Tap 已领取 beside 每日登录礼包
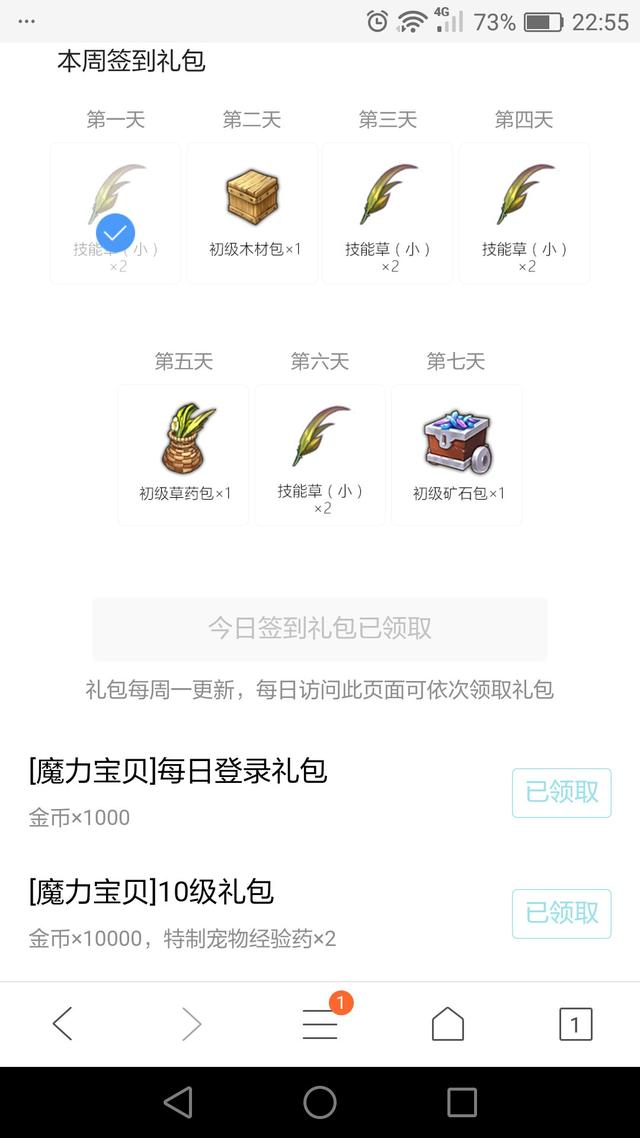The height and width of the screenshot is (1138, 640). pyautogui.click(x=561, y=793)
